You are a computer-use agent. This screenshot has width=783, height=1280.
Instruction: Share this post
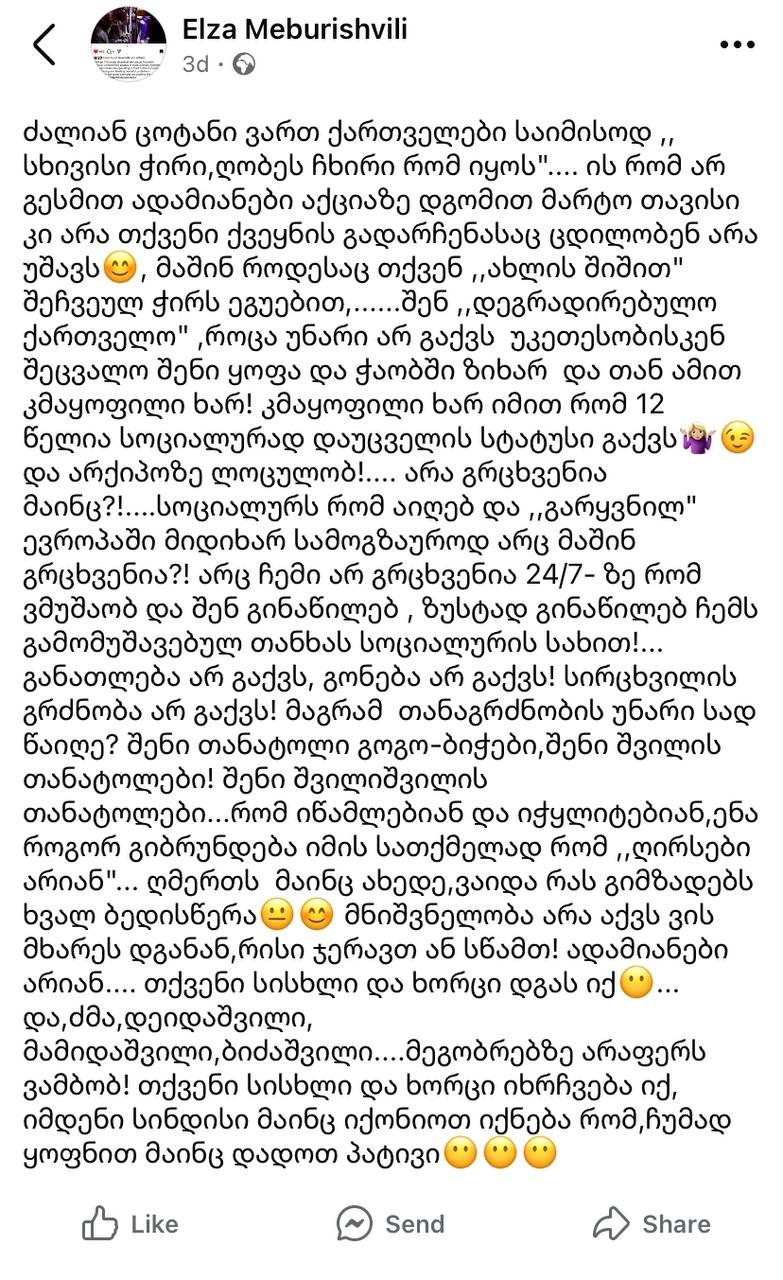(x=651, y=1223)
